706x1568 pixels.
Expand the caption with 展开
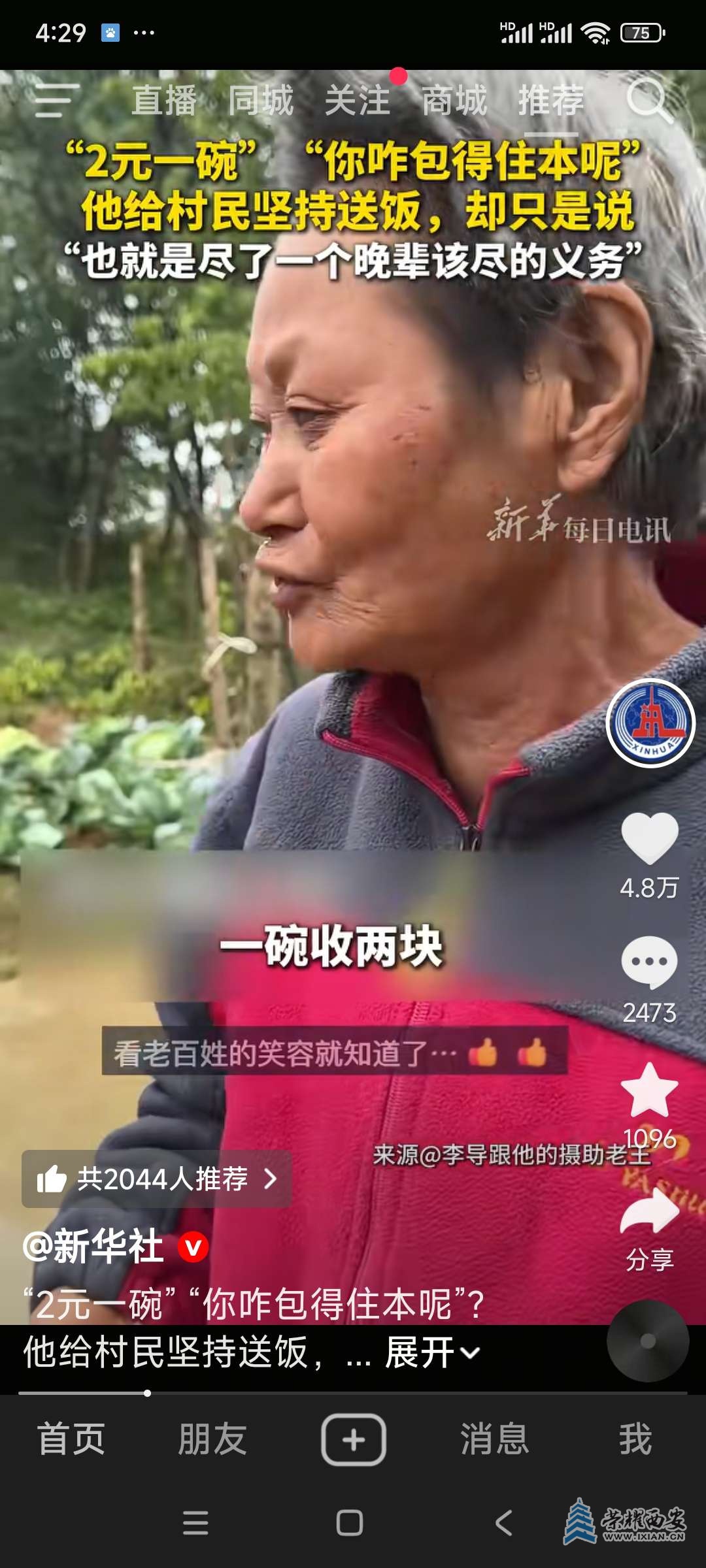pos(431,1352)
